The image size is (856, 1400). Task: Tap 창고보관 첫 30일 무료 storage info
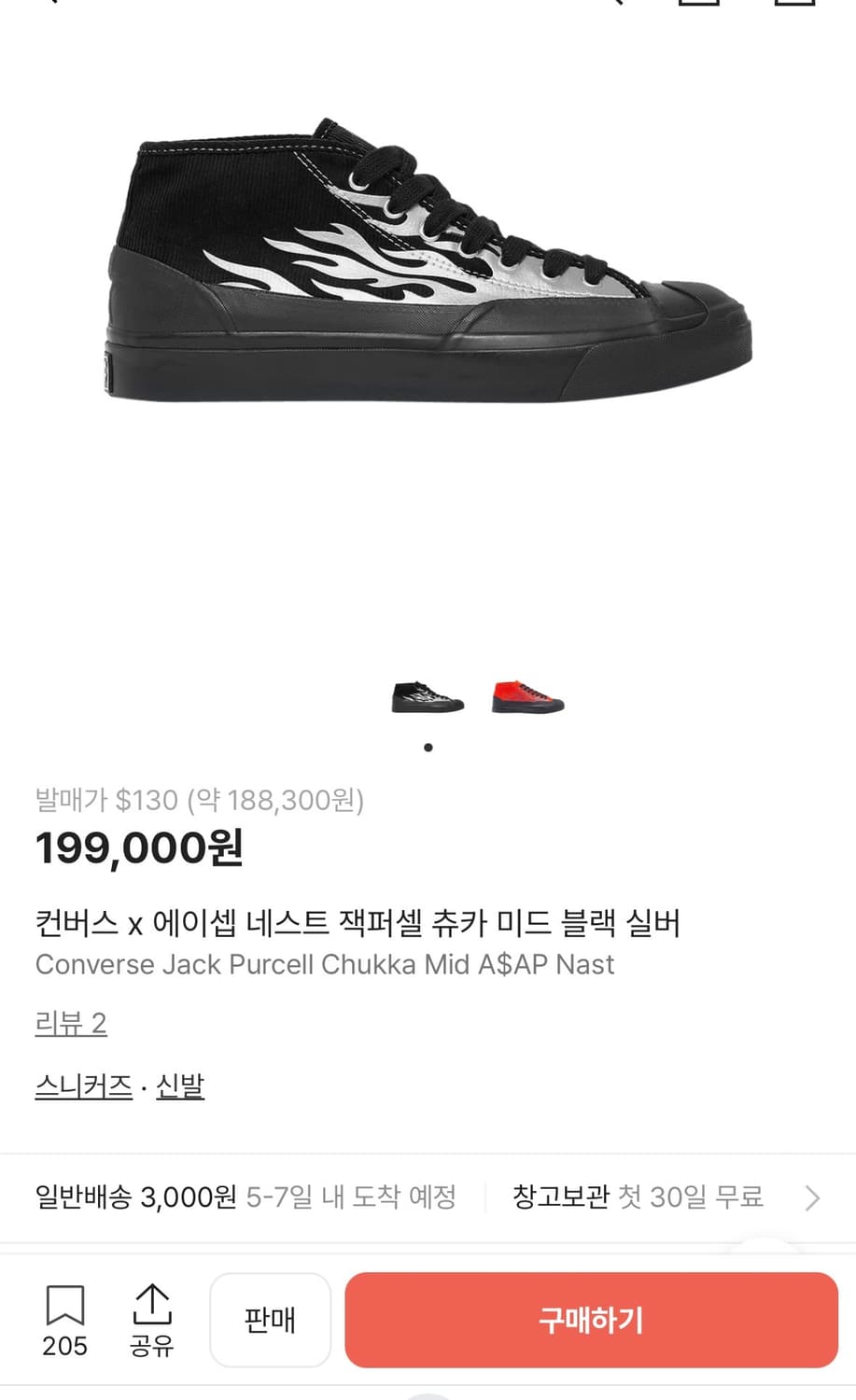pyautogui.click(x=638, y=1197)
